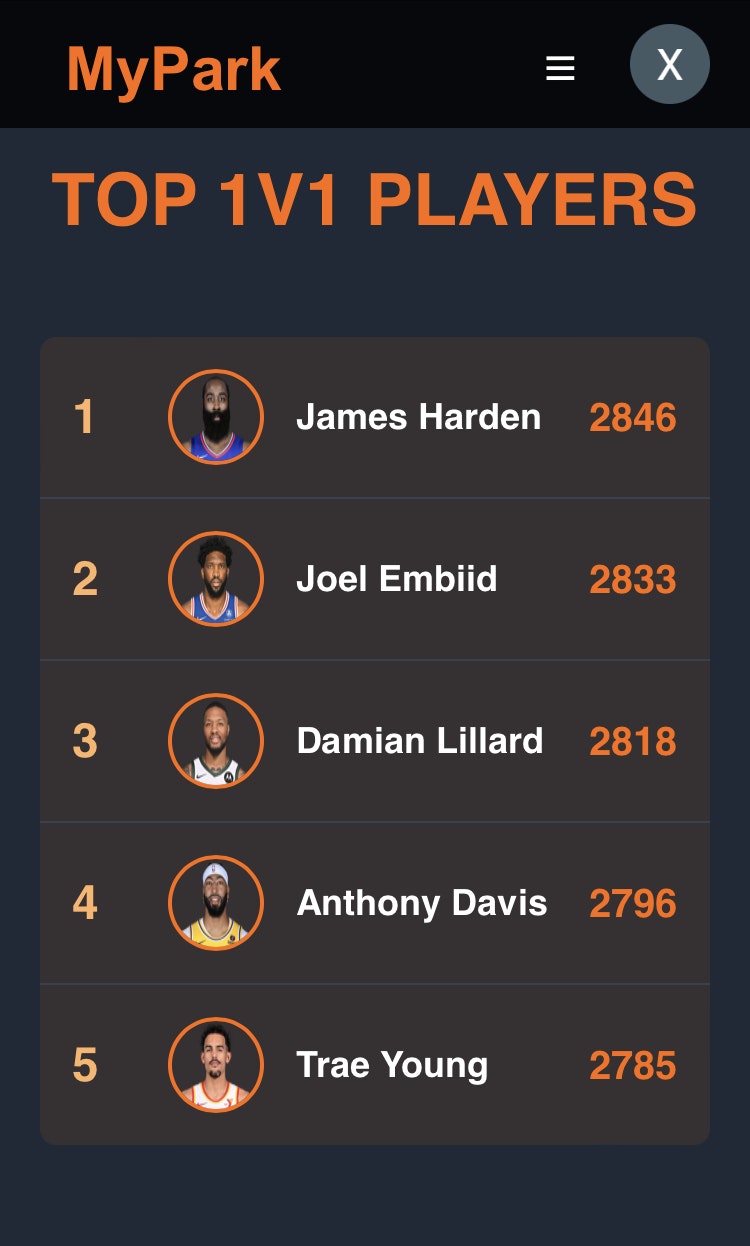Open the hamburger menu

coord(560,68)
